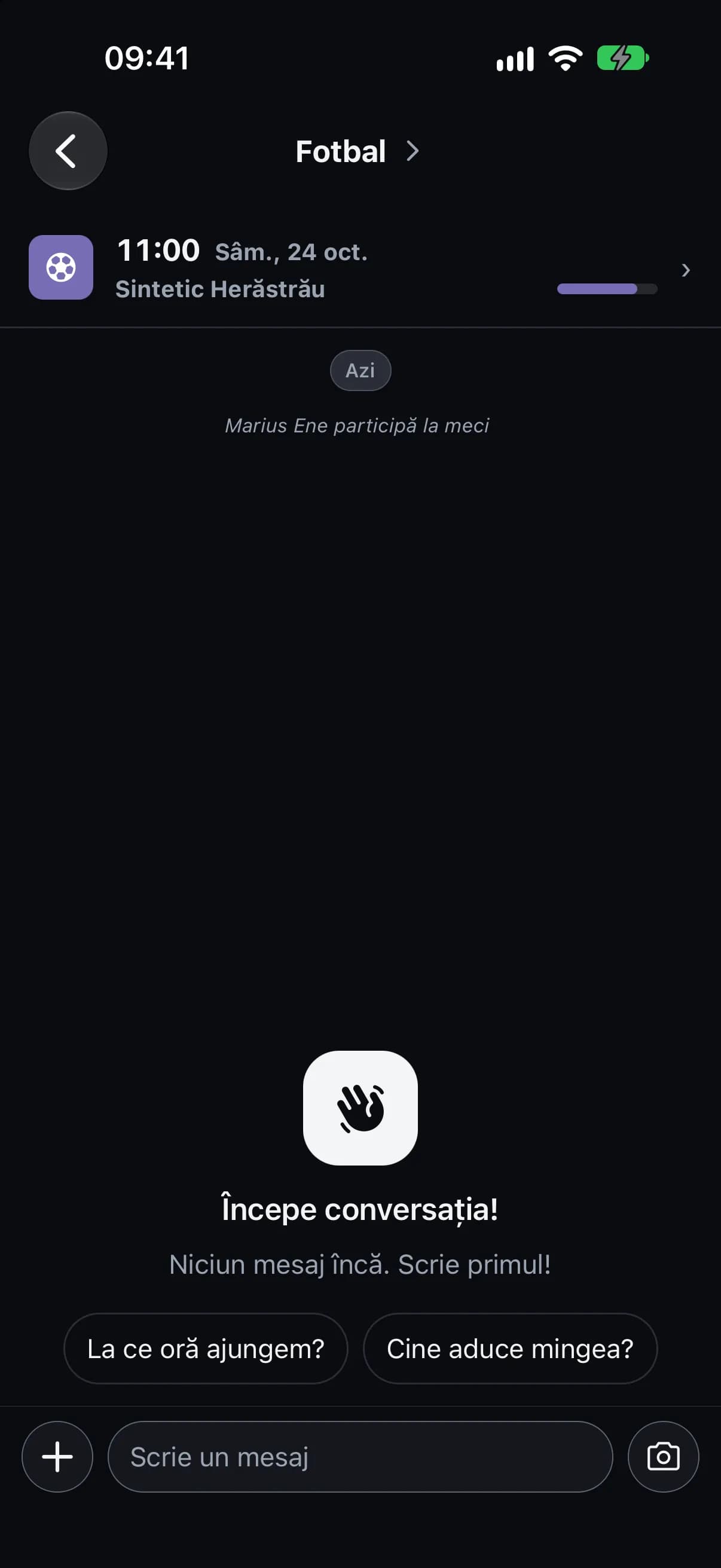Viewport: 721px width, 1568px height.
Task: Open the 11:00 Sintetic Herăstrău match card
Action: [360, 268]
